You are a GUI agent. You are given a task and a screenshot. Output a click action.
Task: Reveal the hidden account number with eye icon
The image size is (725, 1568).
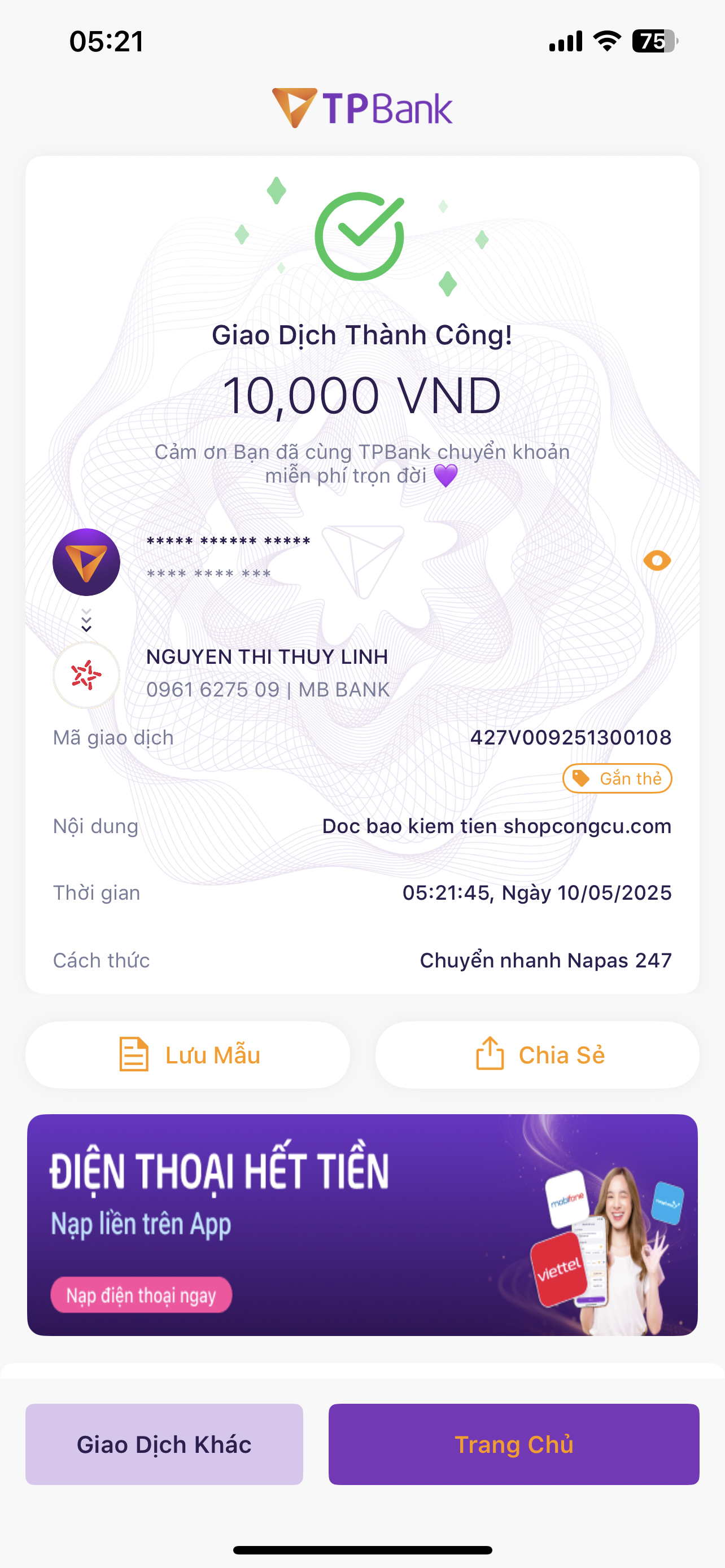(657, 560)
